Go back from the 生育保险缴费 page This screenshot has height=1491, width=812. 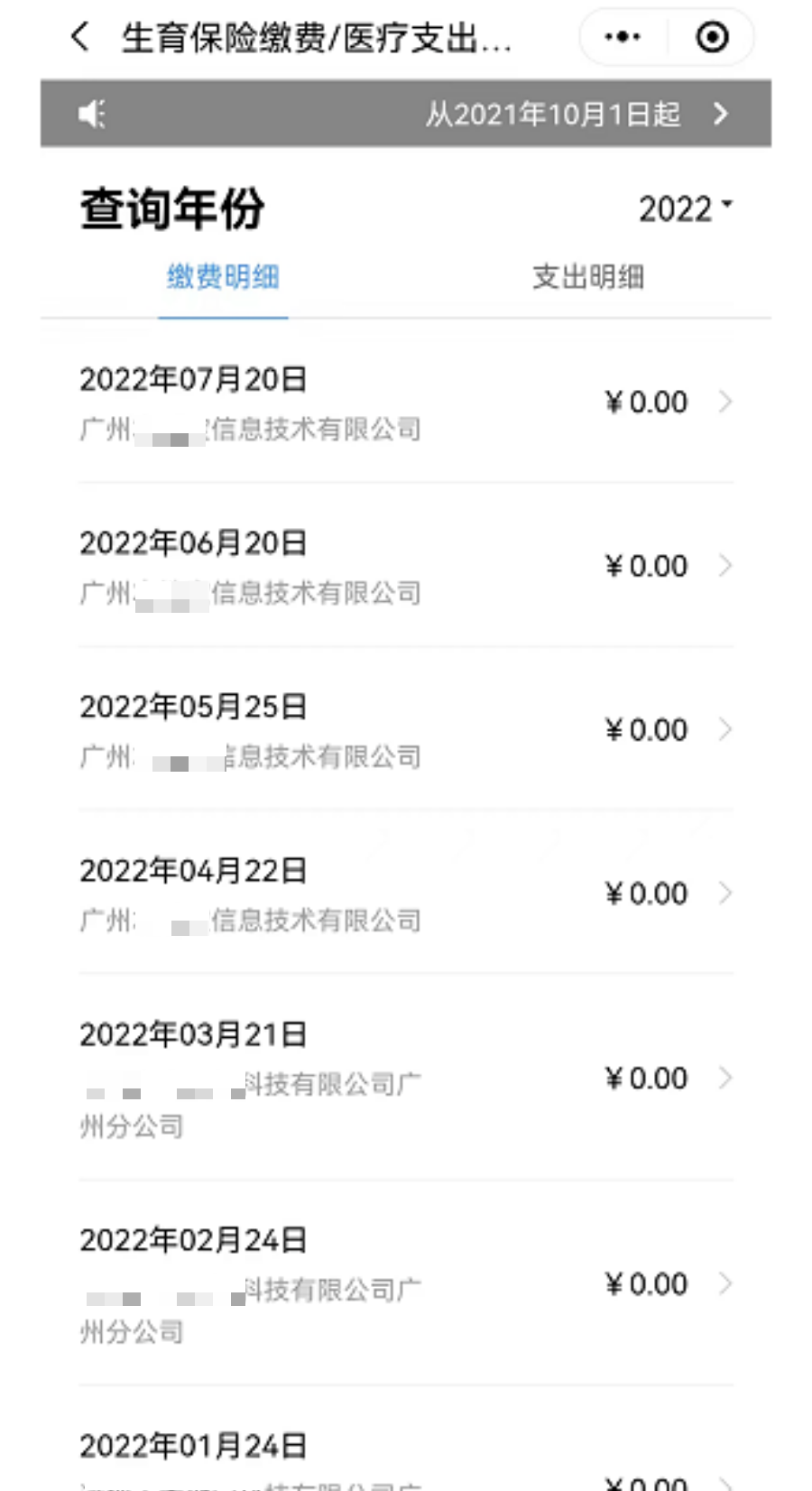[x=80, y=38]
